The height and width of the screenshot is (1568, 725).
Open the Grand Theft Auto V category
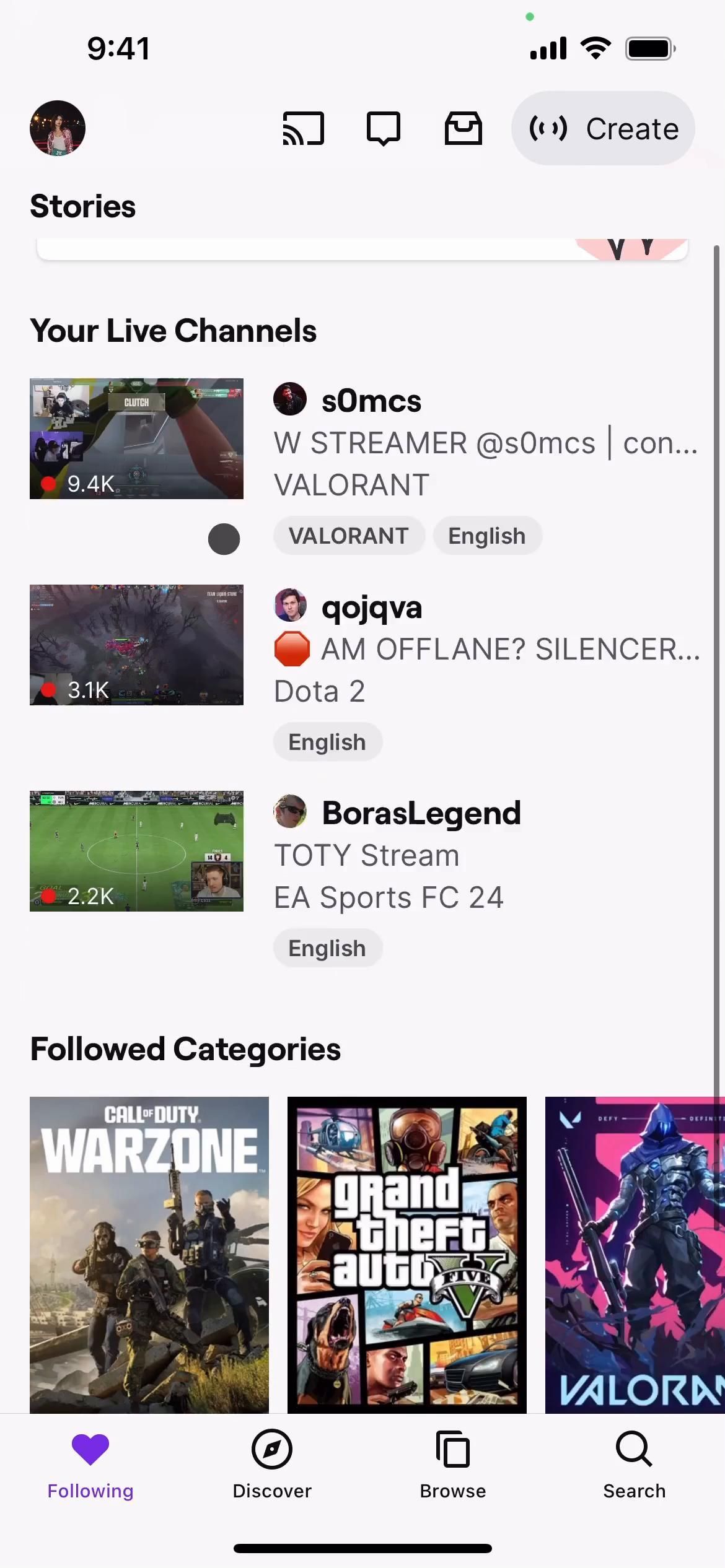point(406,1254)
